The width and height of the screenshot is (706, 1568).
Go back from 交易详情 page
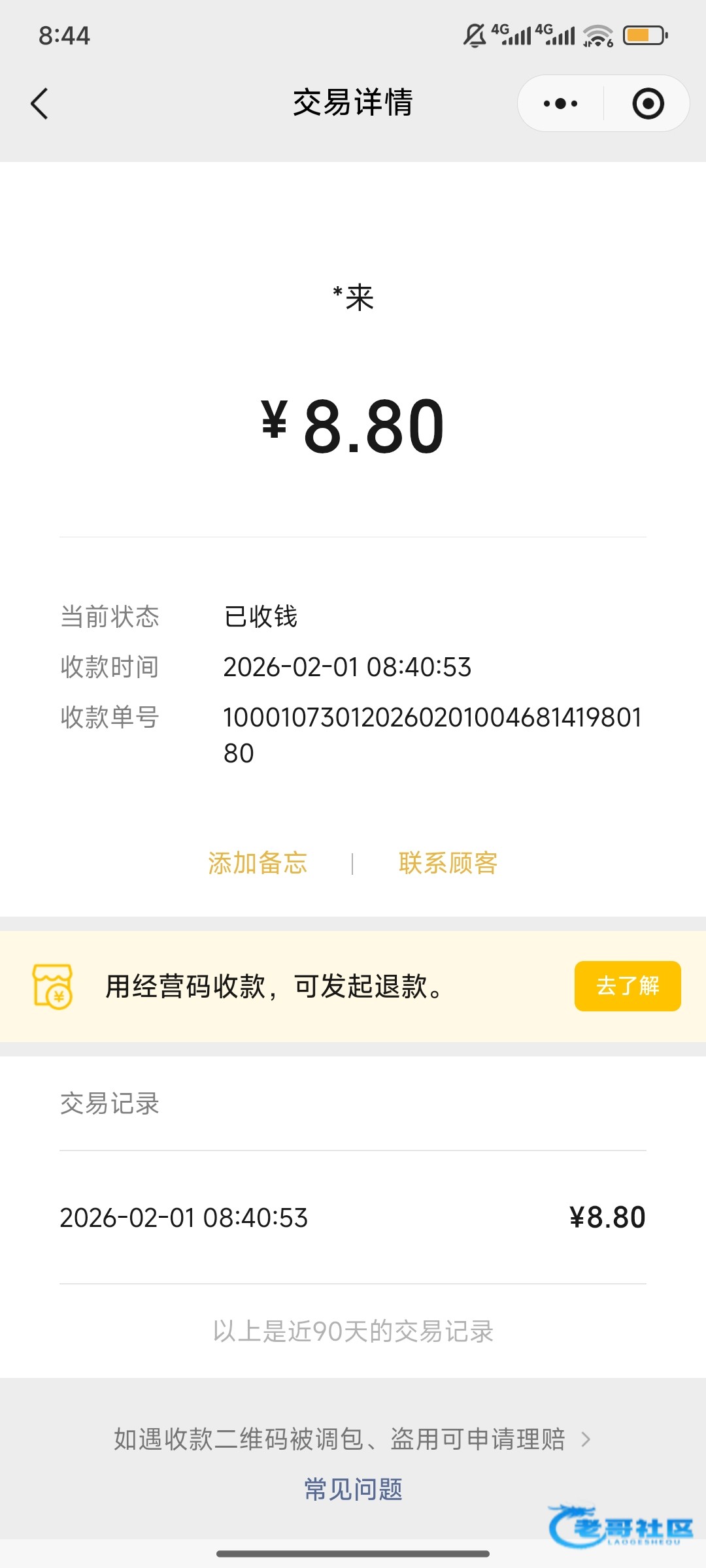tap(40, 104)
